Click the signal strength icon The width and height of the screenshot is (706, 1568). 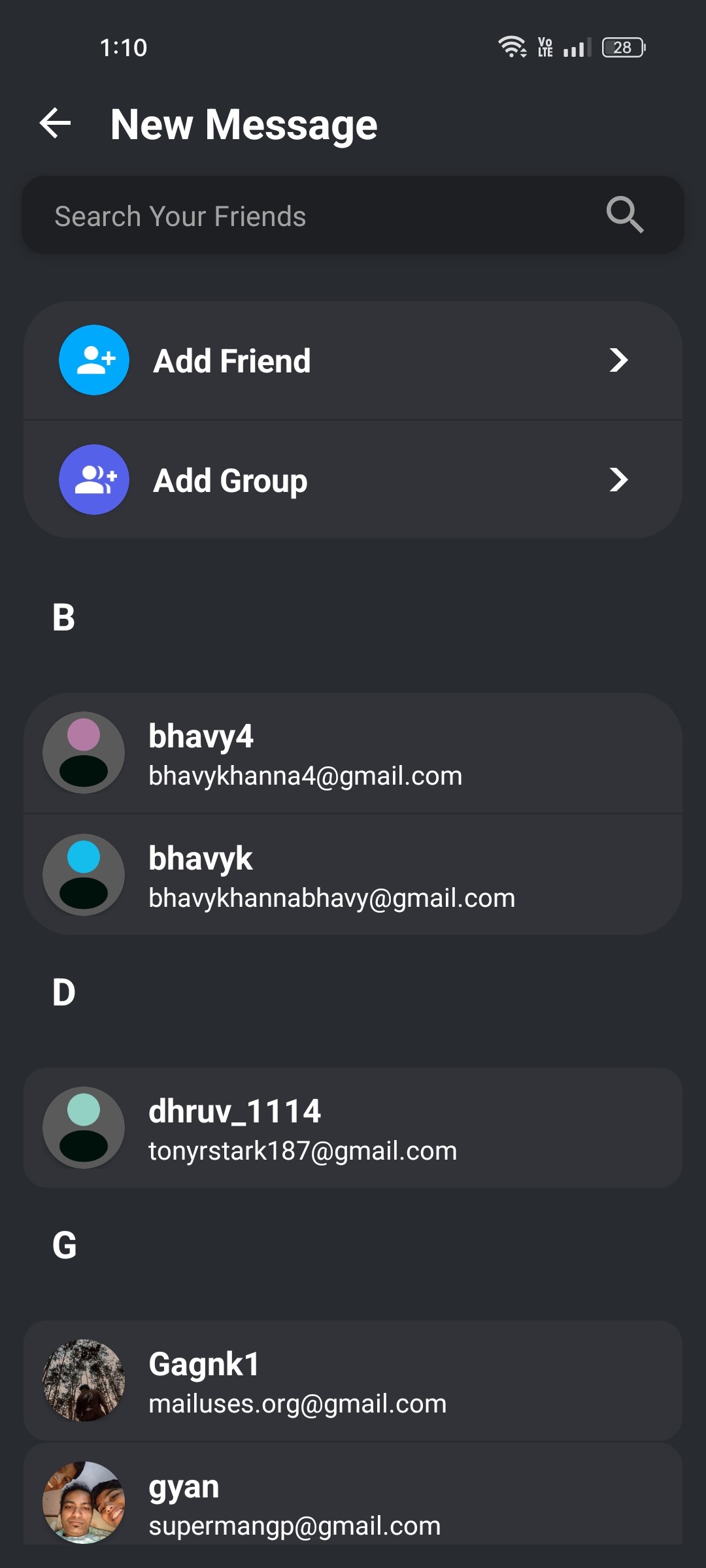[x=574, y=47]
